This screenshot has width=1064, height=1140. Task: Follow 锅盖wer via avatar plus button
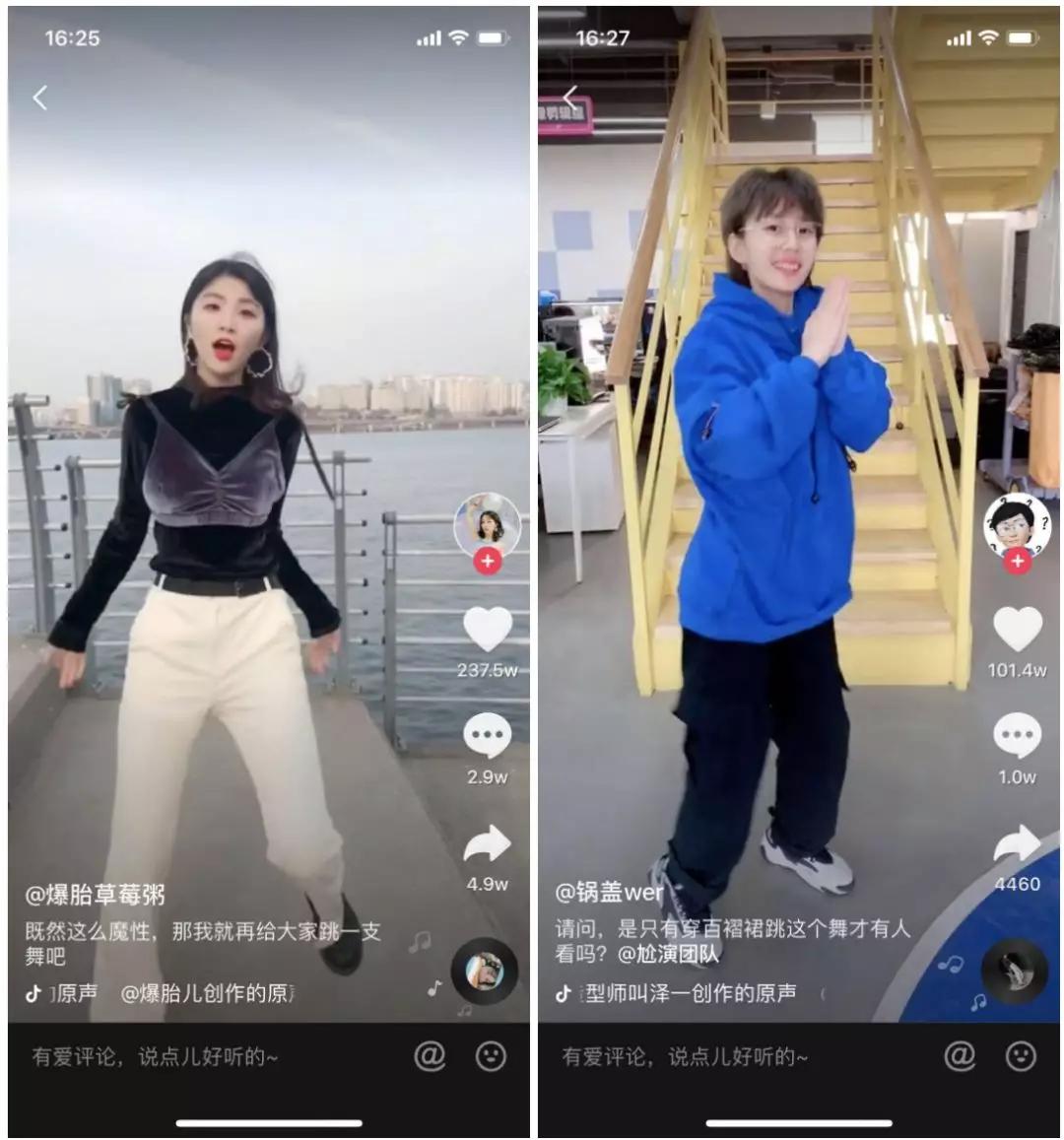pyautogui.click(x=1018, y=561)
